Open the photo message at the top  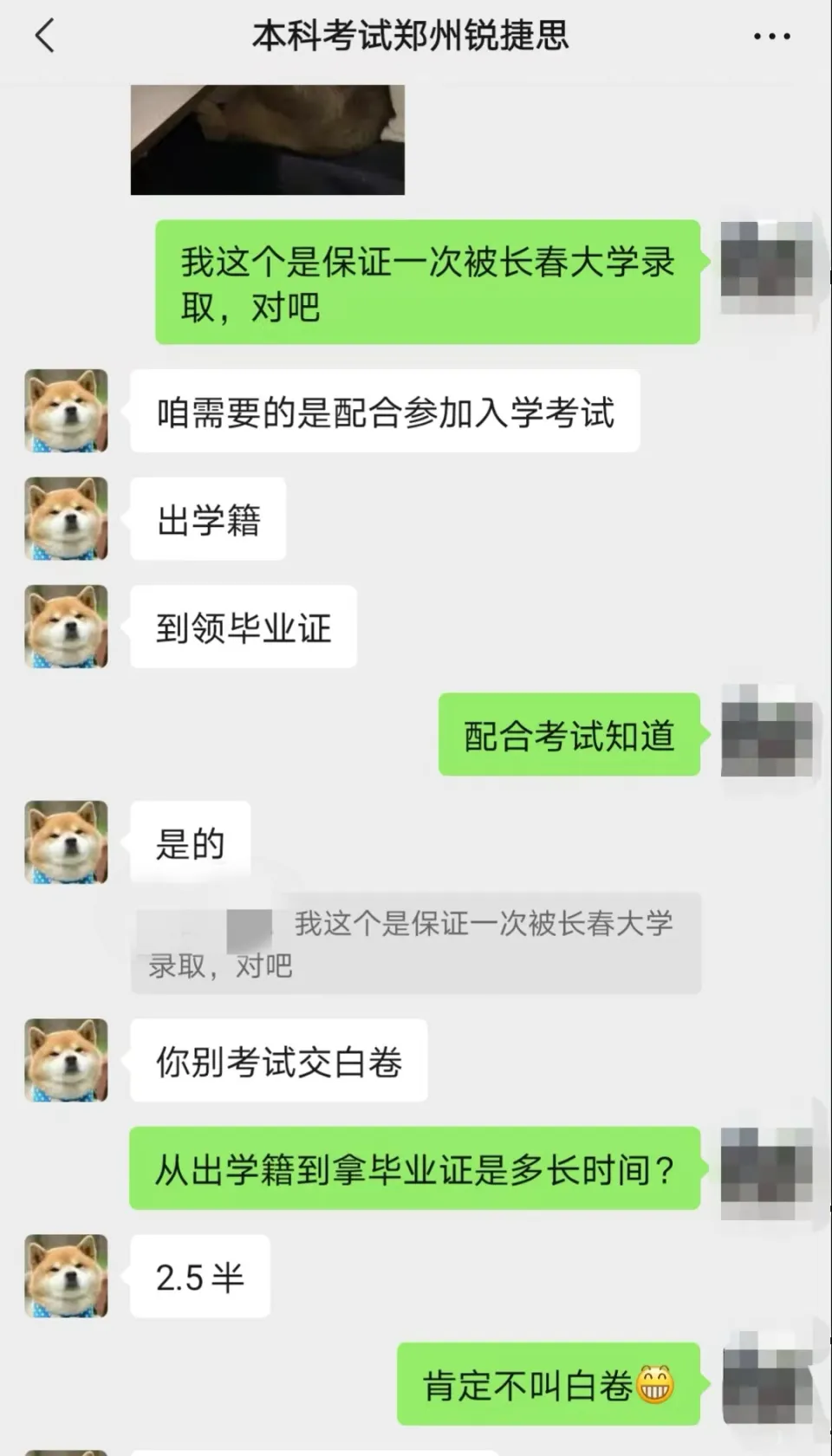click(267, 139)
